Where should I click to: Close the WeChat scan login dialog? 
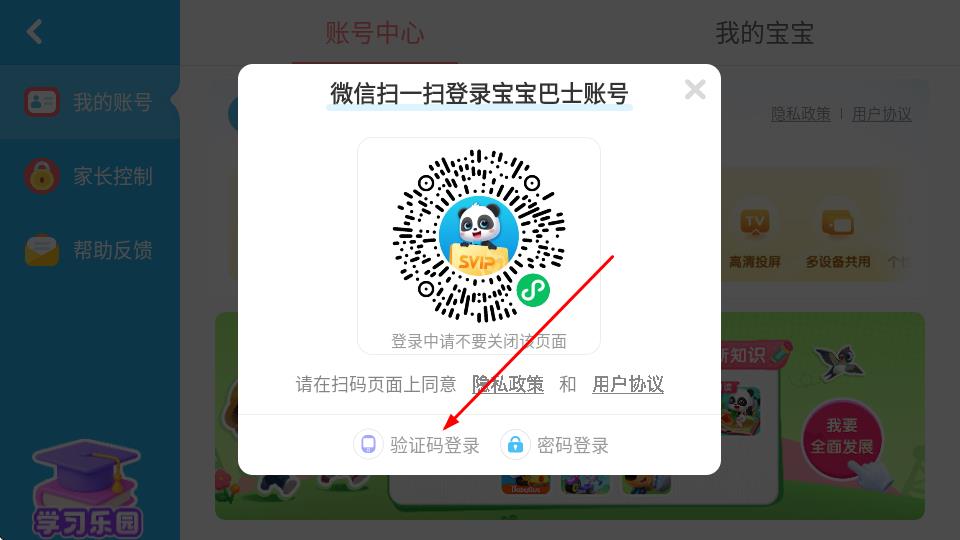pyautogui.click(x=695, y=90)
